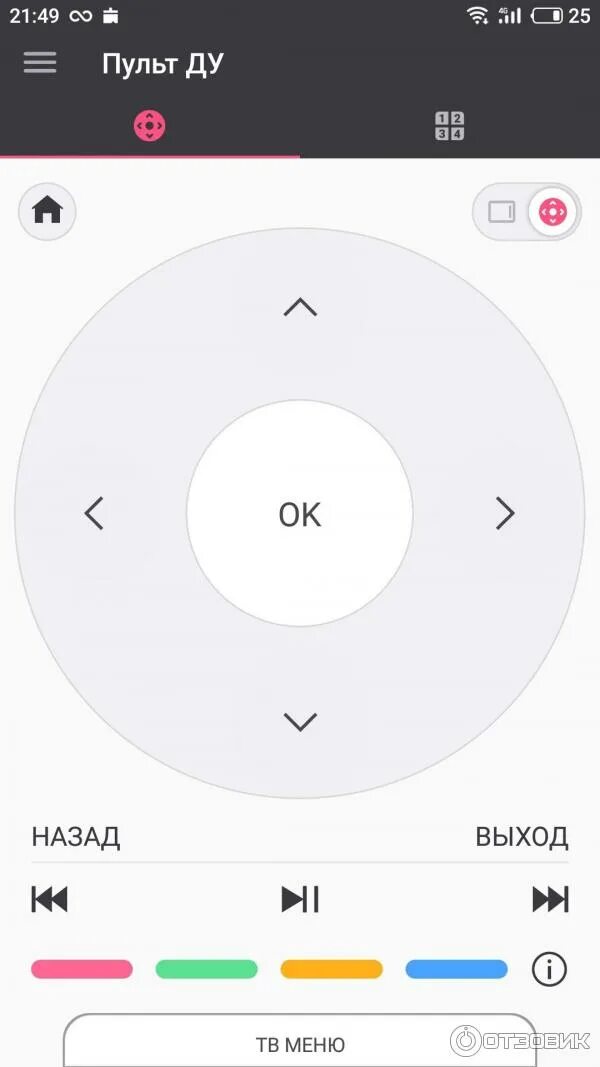The width and height of the screenshot is (600, 1067).
Task: Skip to the next track
Action: pyautogui.click(x=550, y=899)
